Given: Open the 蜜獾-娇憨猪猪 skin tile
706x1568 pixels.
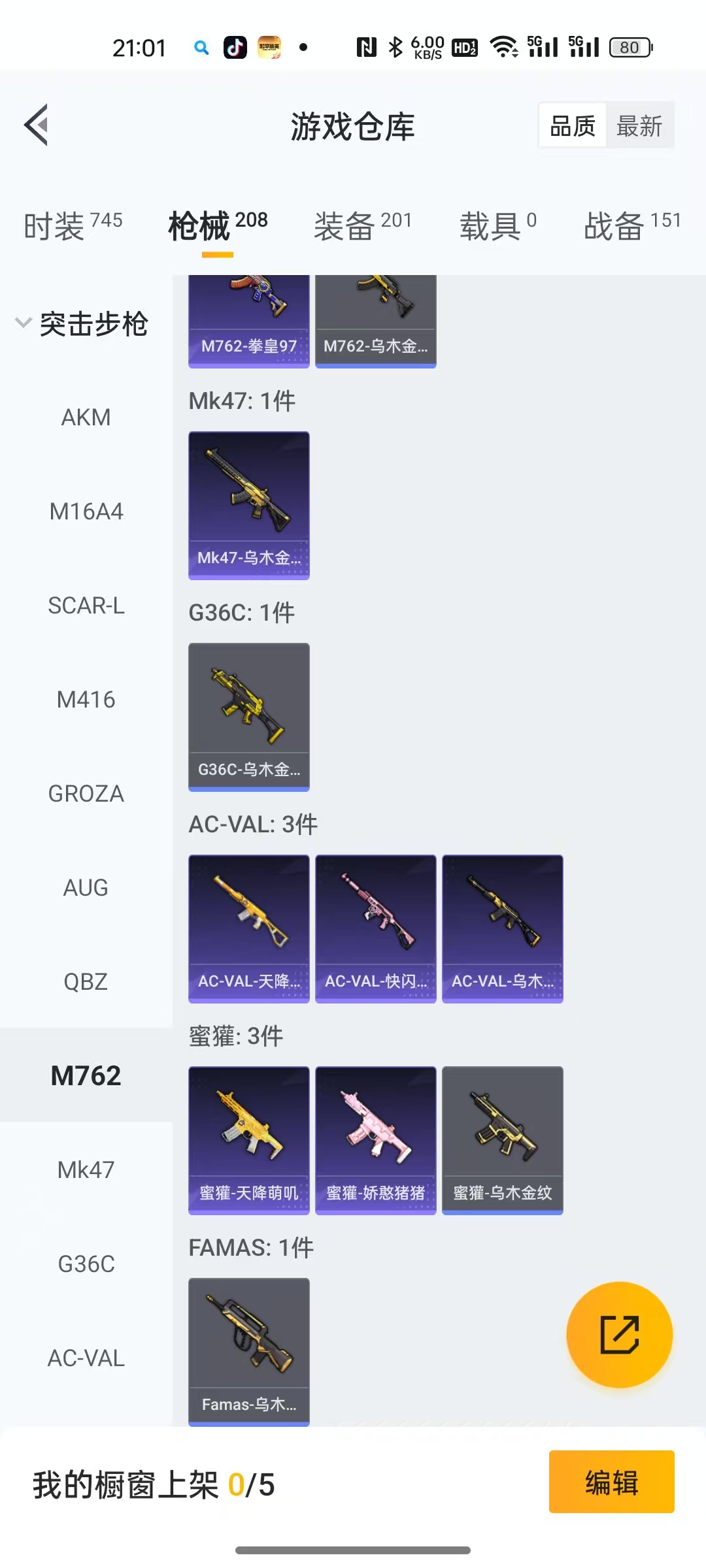Looking at the screenshot, I should coord(375,1140).
